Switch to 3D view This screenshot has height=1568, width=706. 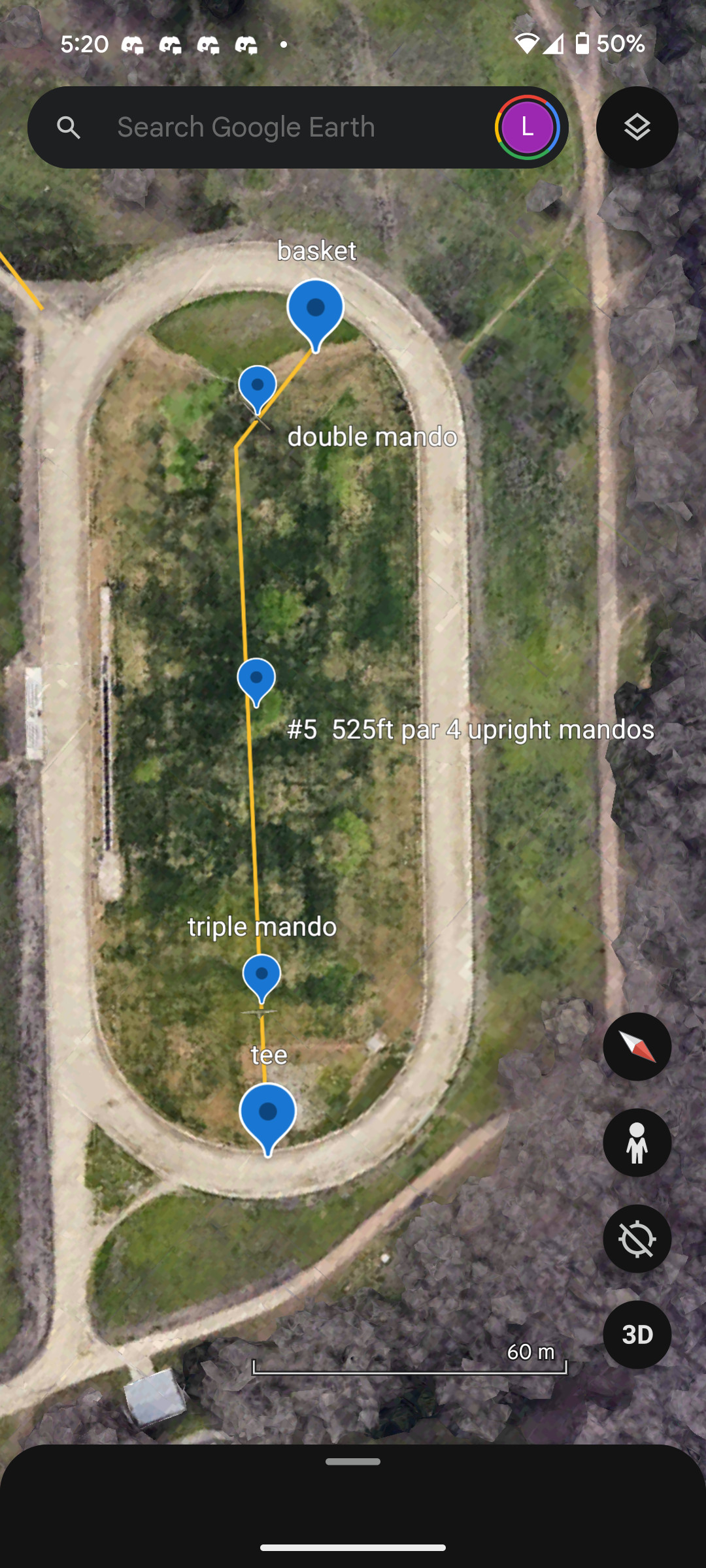click(637, 1335)
